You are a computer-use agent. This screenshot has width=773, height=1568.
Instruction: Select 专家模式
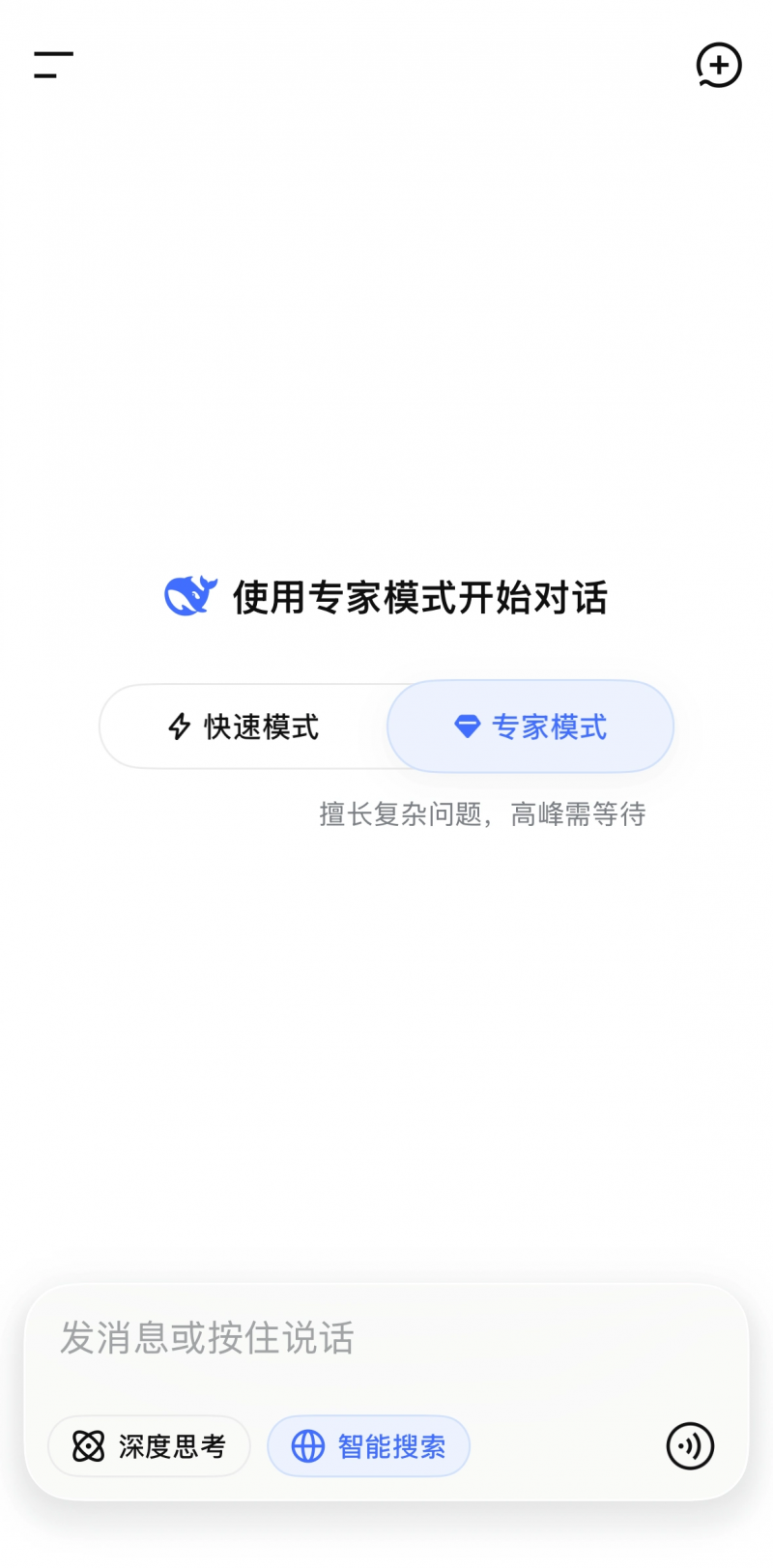point(530,726)
